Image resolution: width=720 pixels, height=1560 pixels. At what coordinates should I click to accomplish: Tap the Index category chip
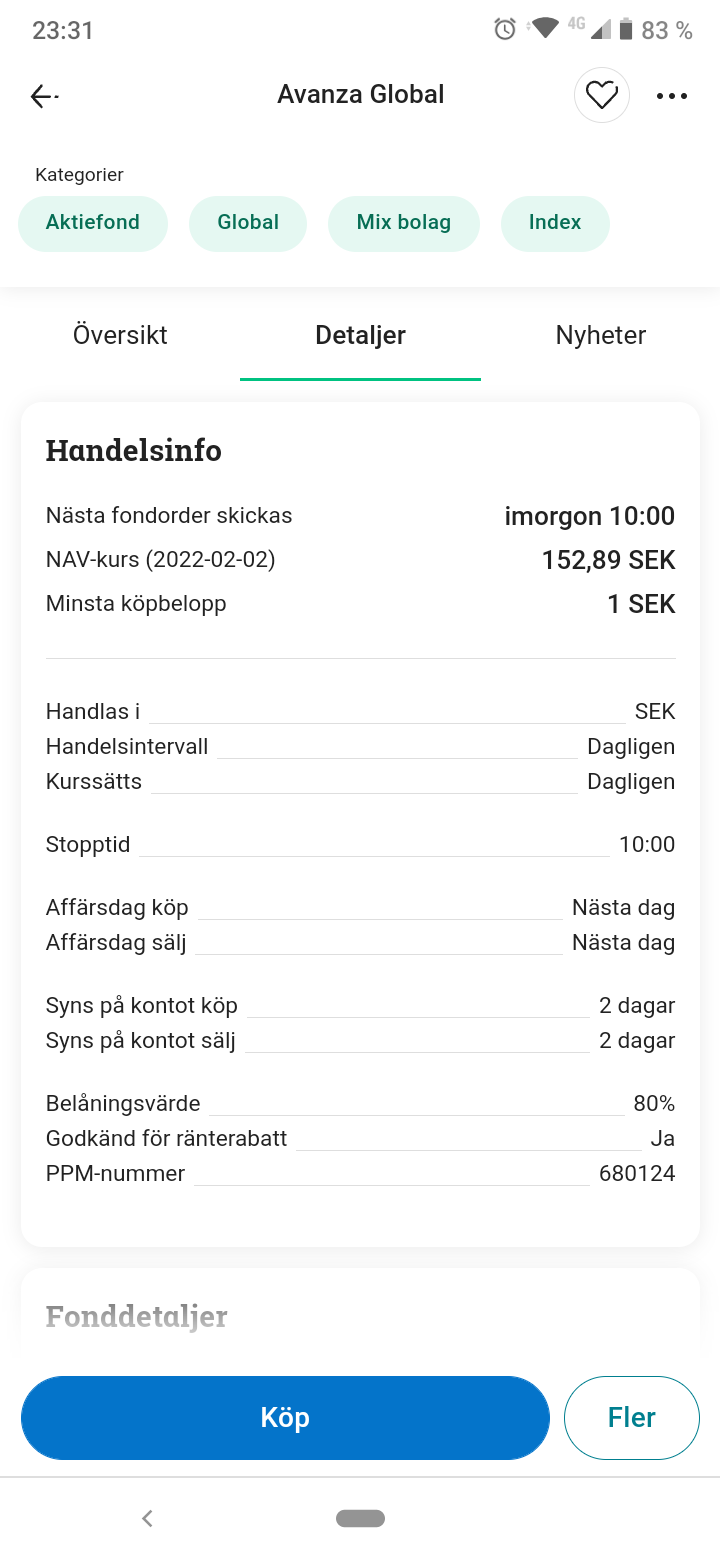(555, 223)
